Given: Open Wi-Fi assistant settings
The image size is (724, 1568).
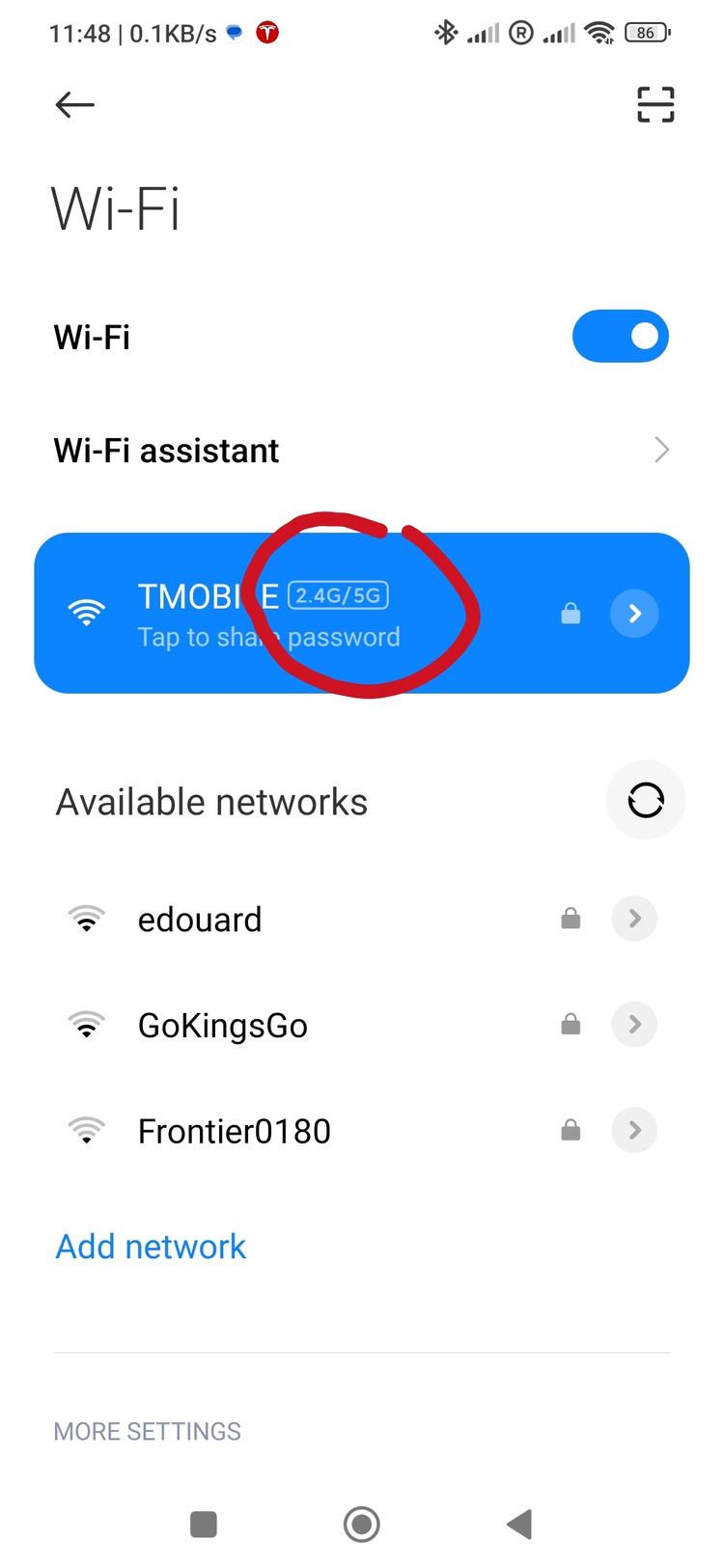Looking at the screenshot, I should [361, 450].
